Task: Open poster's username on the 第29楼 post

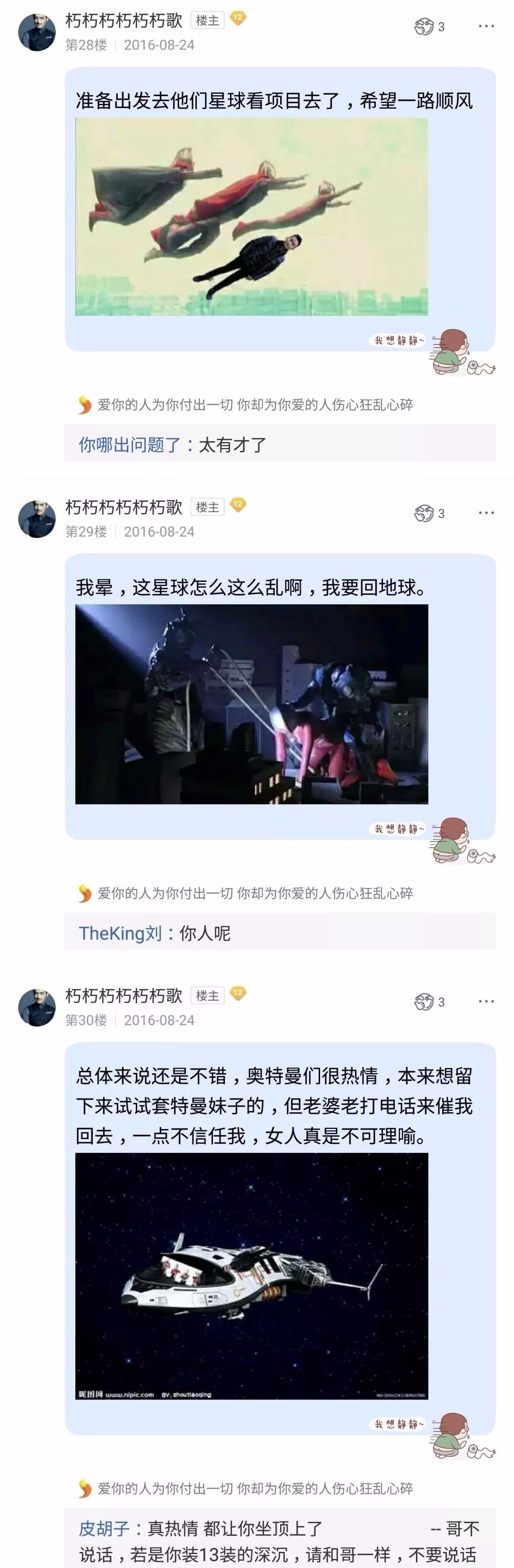Action: (124, 507)
